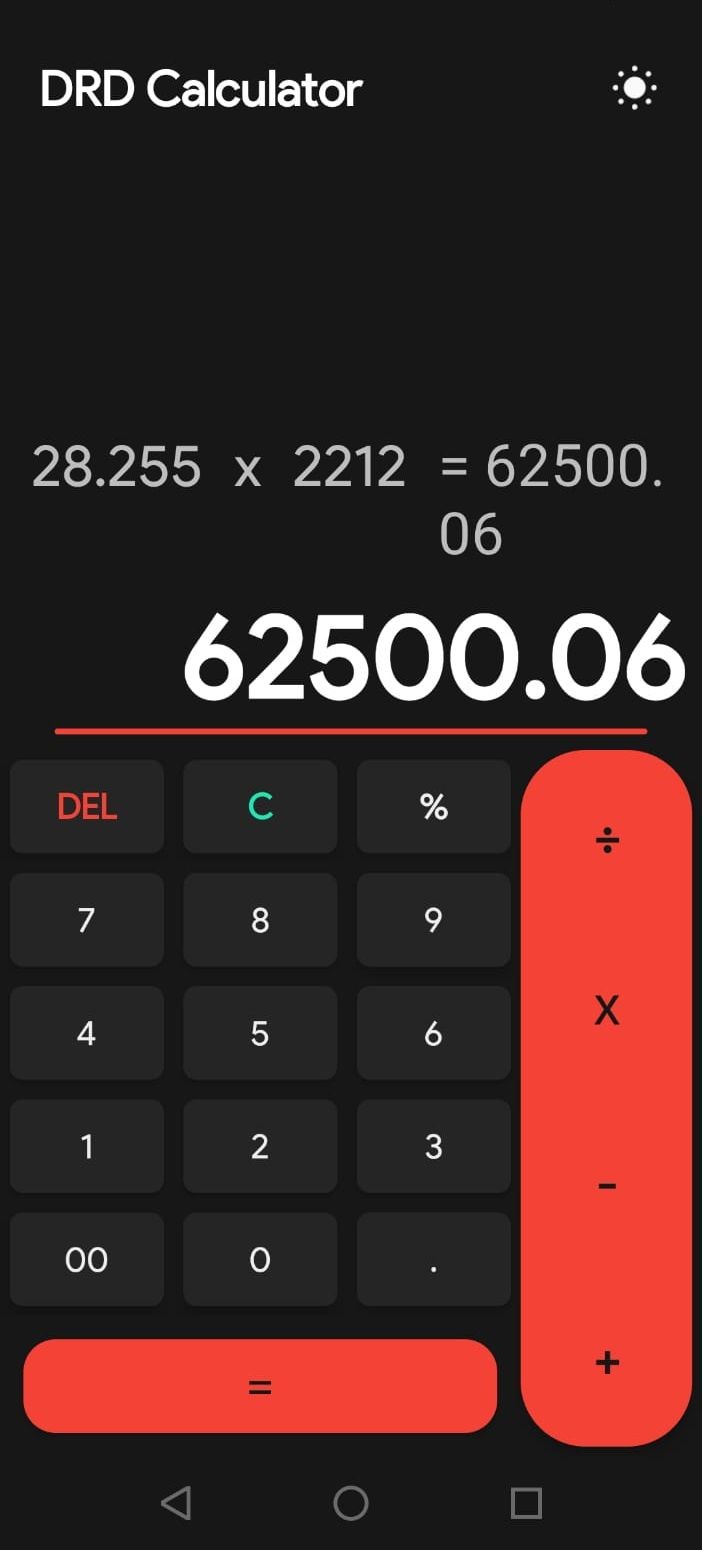Select the minus operator
702x1550 pixels.
click(607, 1187)
